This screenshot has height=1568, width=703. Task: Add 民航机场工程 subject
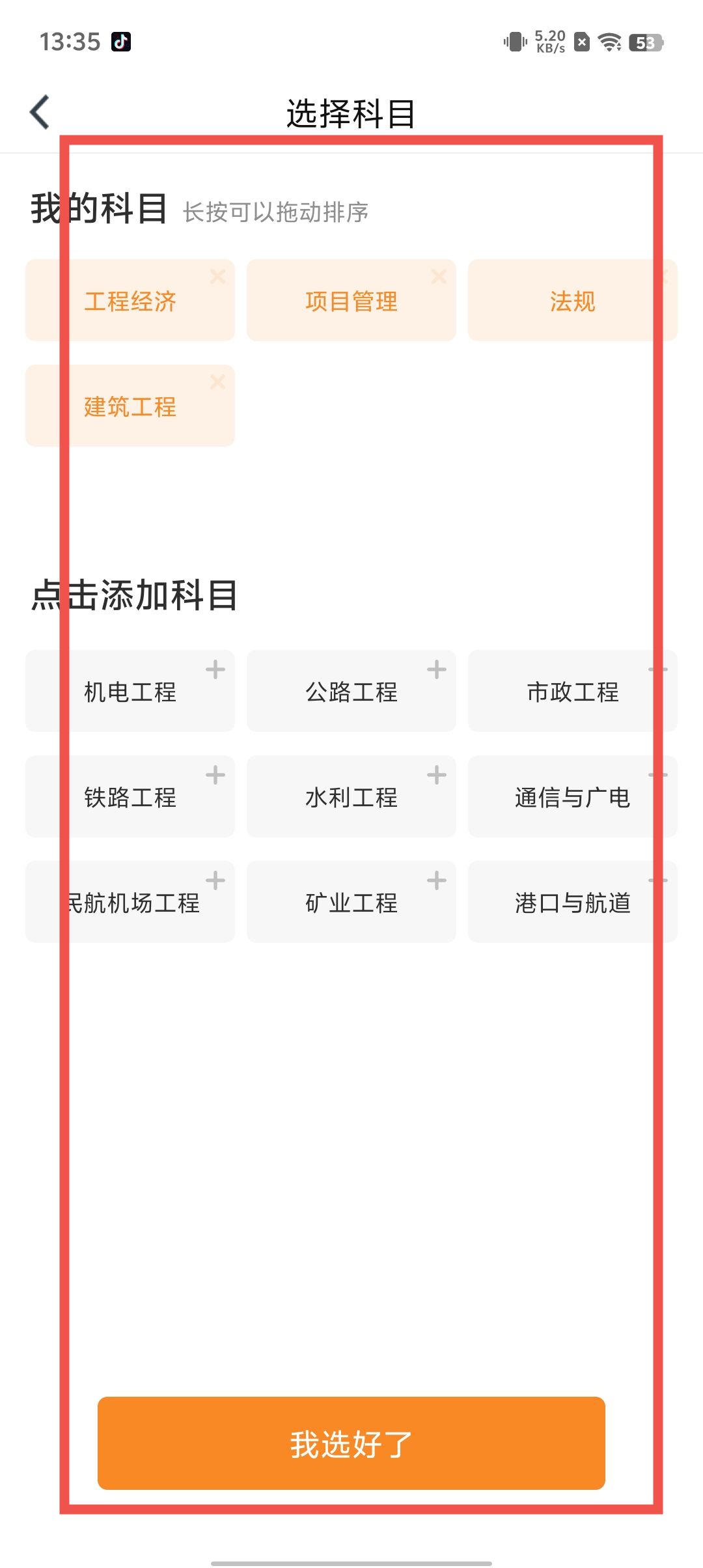coord(130,903)
